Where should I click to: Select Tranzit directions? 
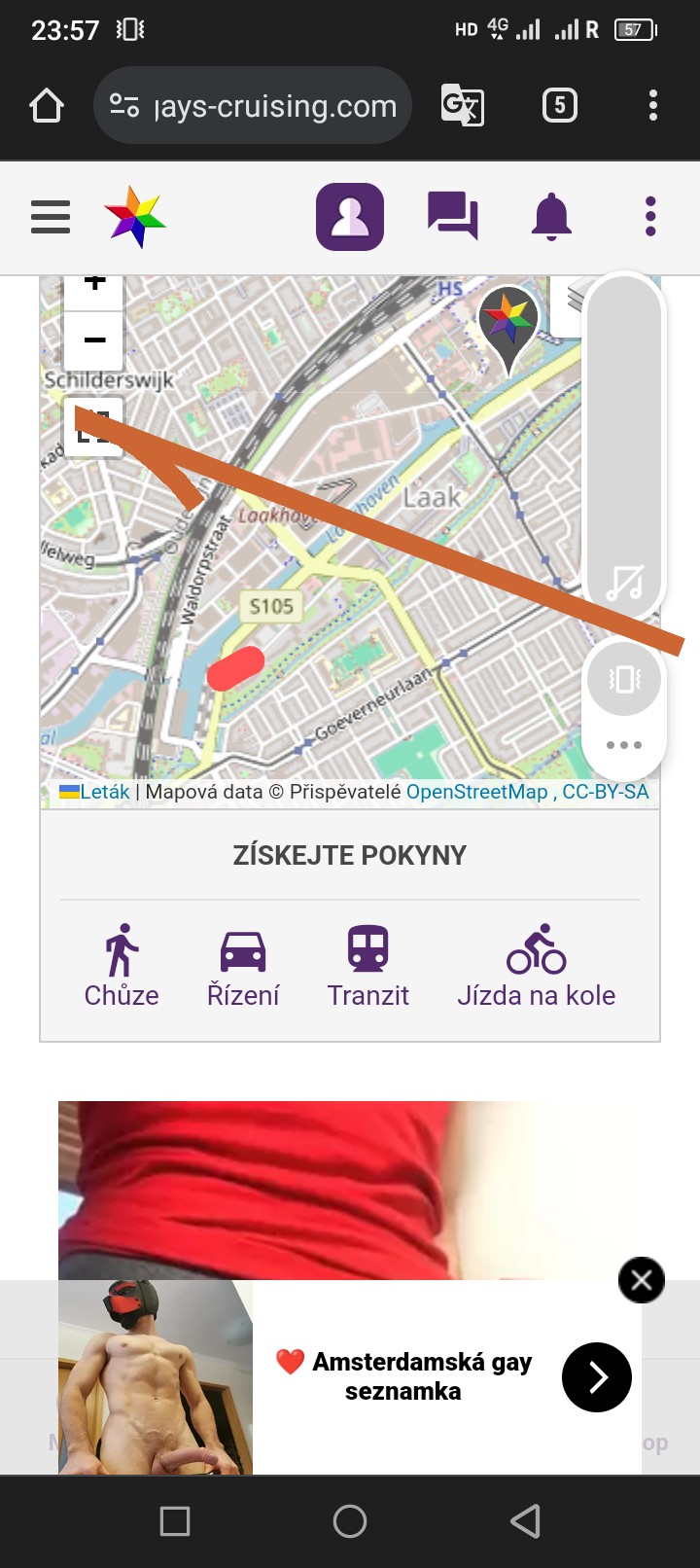click(368, 966)
